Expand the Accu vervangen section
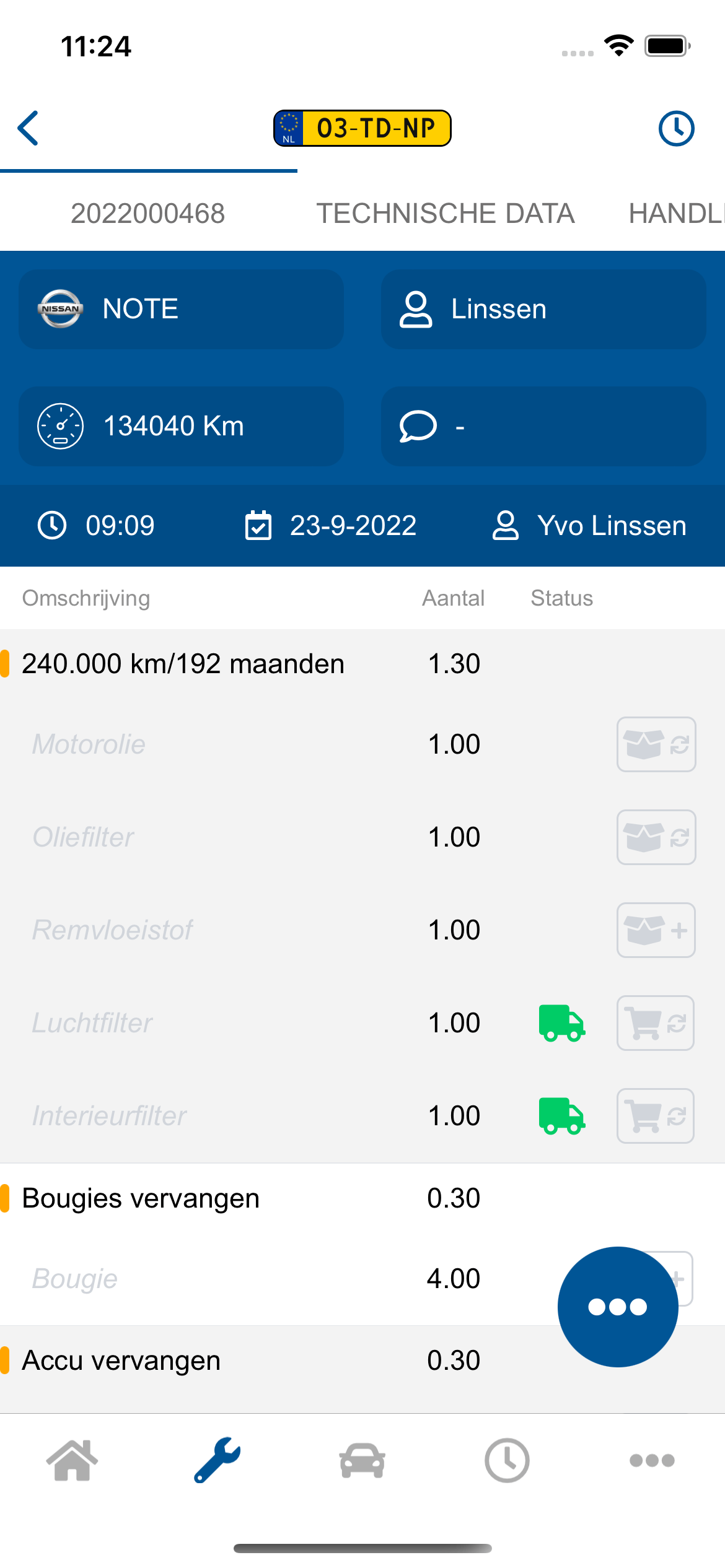This screenshot has height=1568, width=725. tap(121, 1359)
